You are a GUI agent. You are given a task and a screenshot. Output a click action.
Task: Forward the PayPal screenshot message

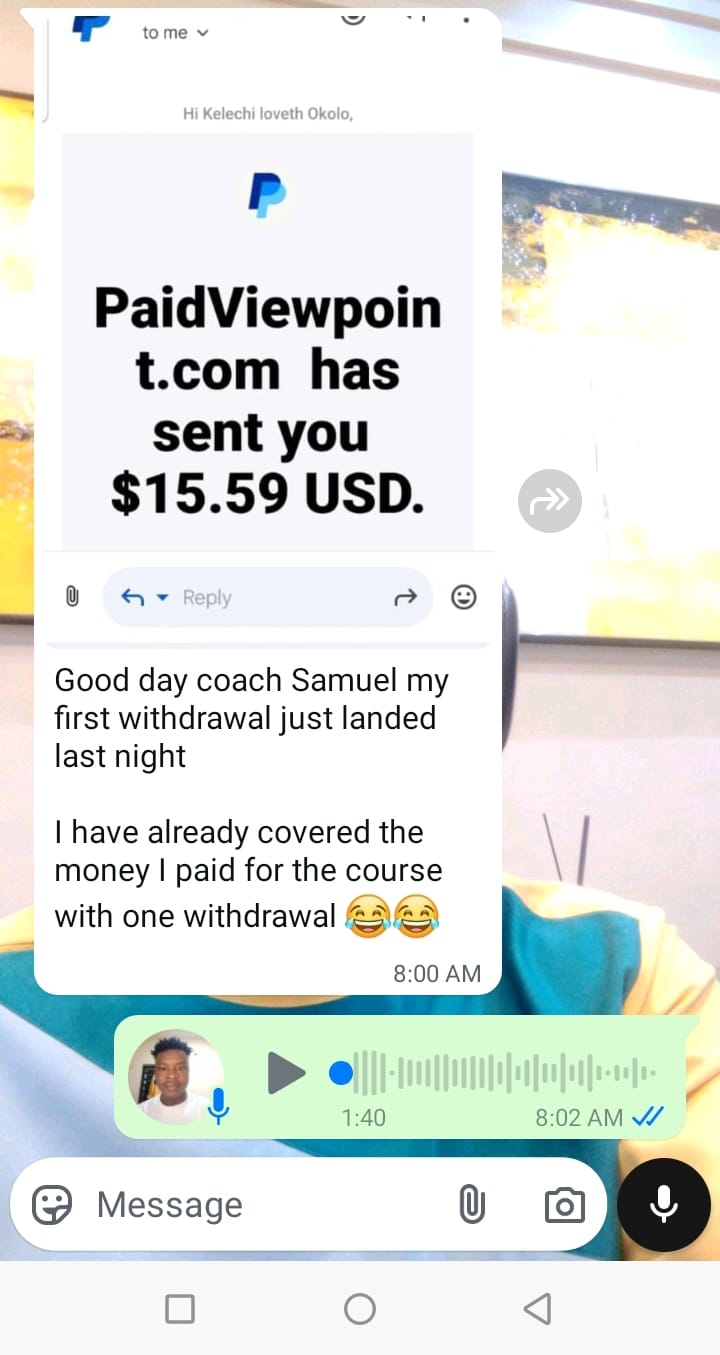click(x=550, y=500)
